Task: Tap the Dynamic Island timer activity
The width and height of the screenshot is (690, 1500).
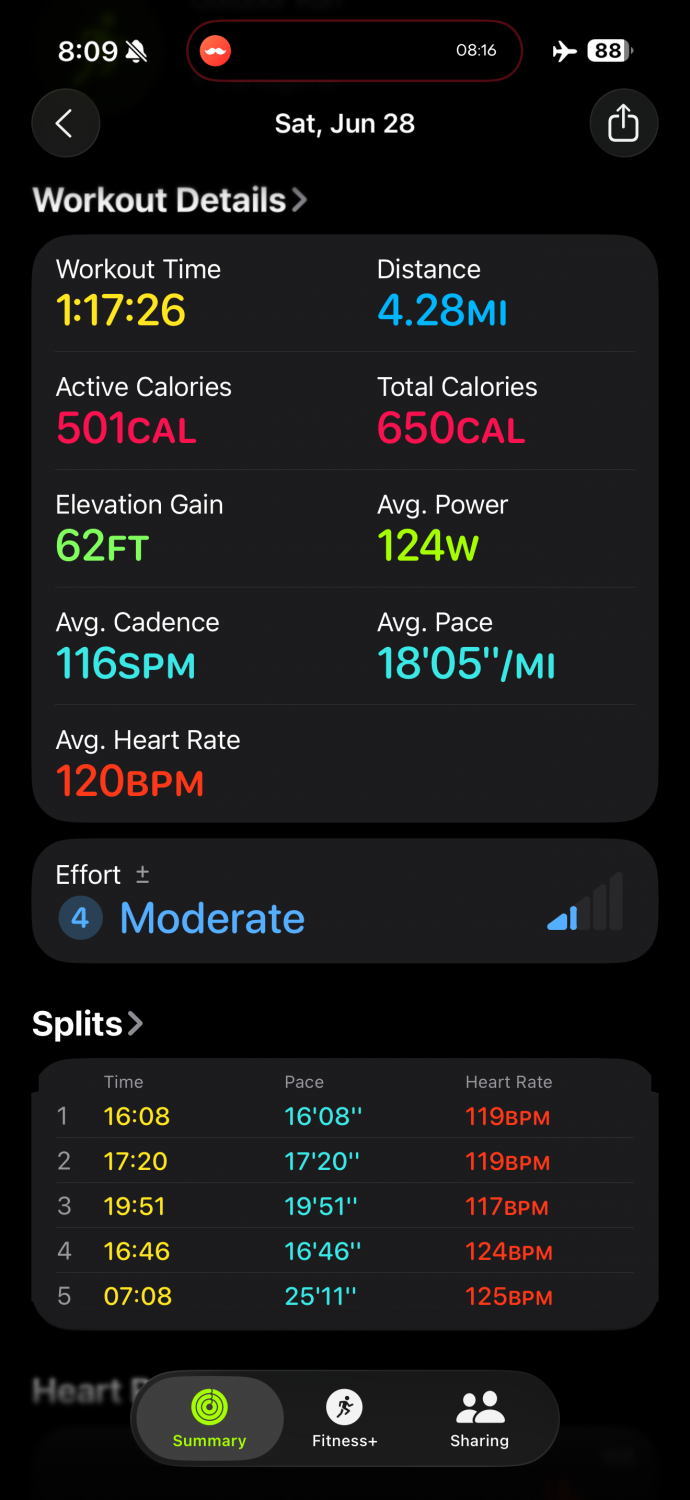Action: (x=354, y=50)
